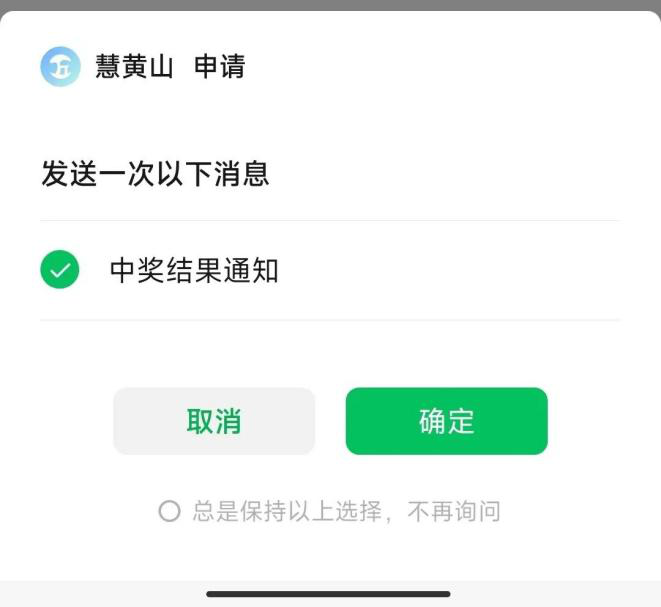The height and width of the screenshot is (607, 661).
Task: Uncheck the 中奖结果通知 message option
Action: [60, 270]
